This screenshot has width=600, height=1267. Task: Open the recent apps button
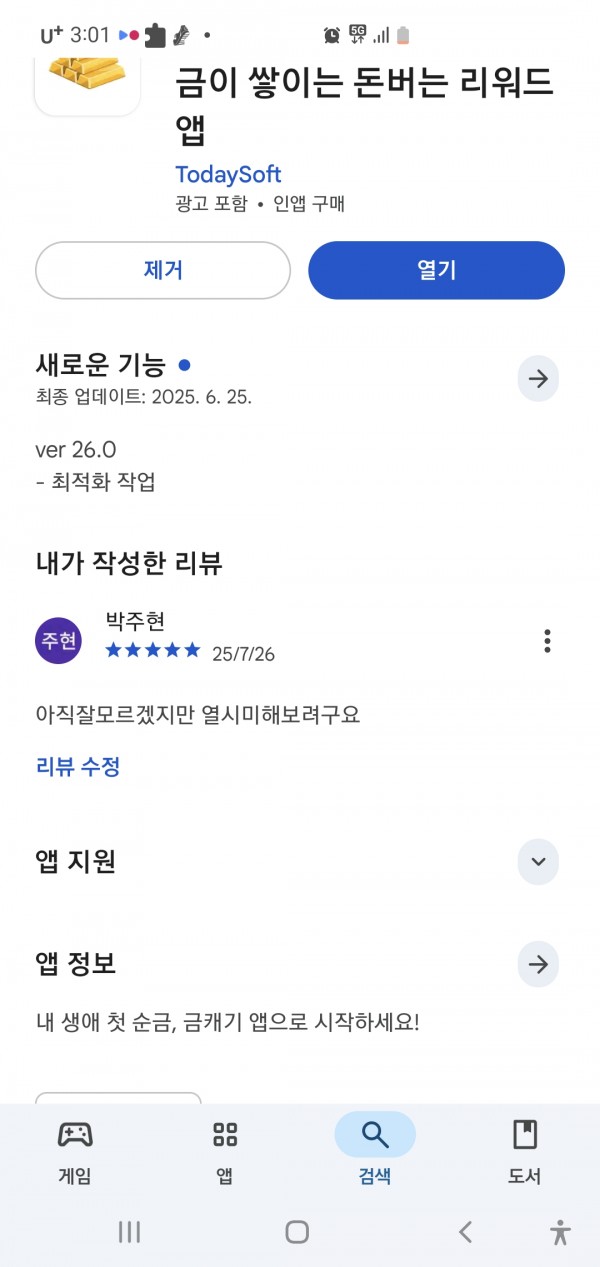(x=129, y=1232)
